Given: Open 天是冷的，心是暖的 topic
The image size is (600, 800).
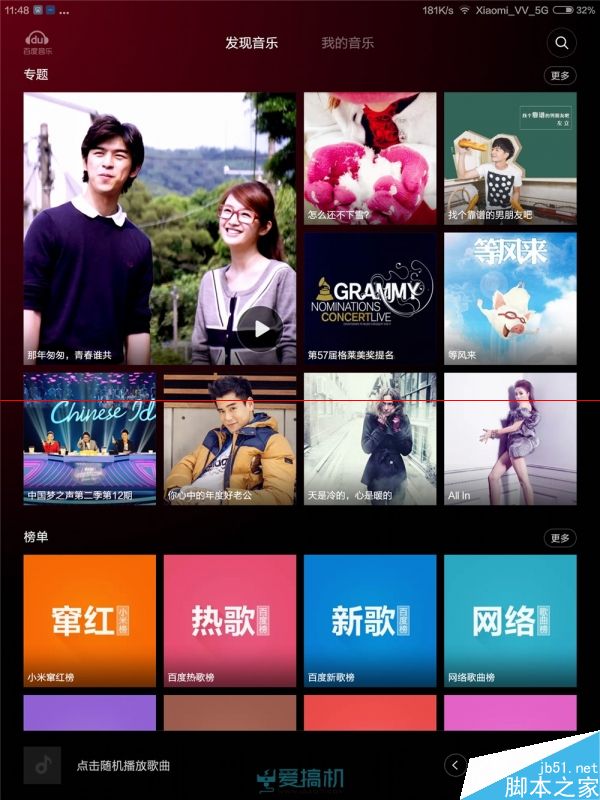Looking at the screenshot, I should point(370,439).
